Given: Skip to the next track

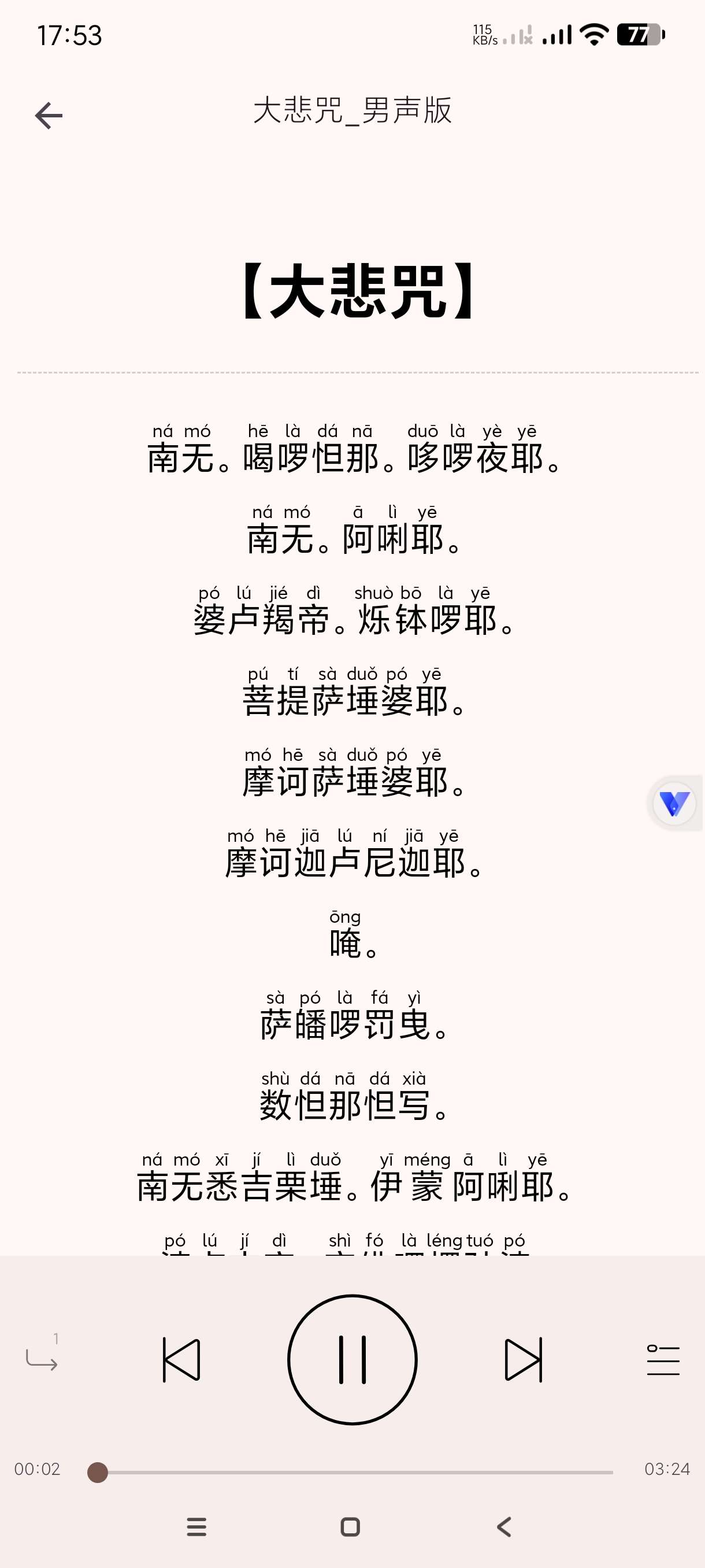Looking at the screenshot, I should pos(523,1359).
